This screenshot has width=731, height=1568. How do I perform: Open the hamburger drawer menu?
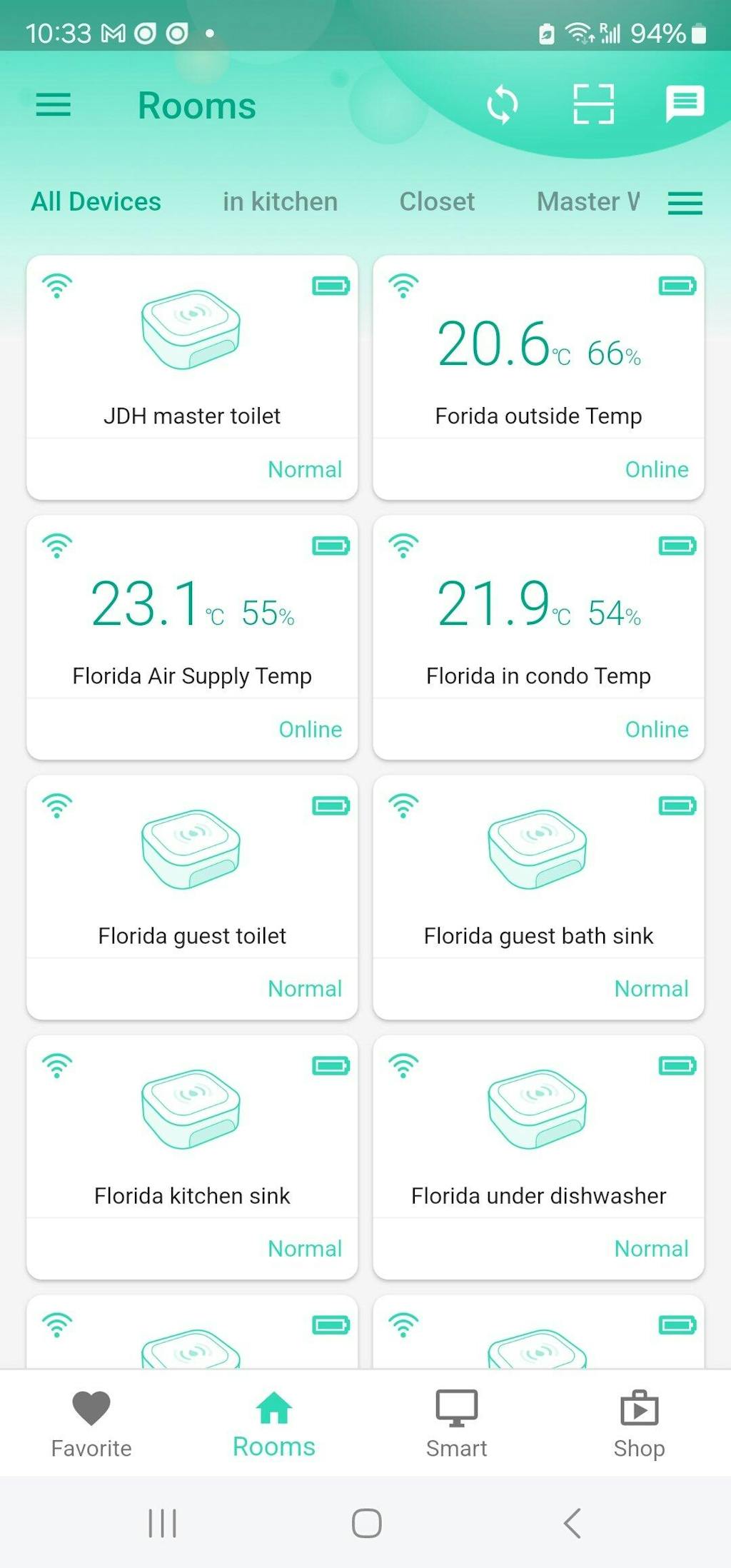54,105
